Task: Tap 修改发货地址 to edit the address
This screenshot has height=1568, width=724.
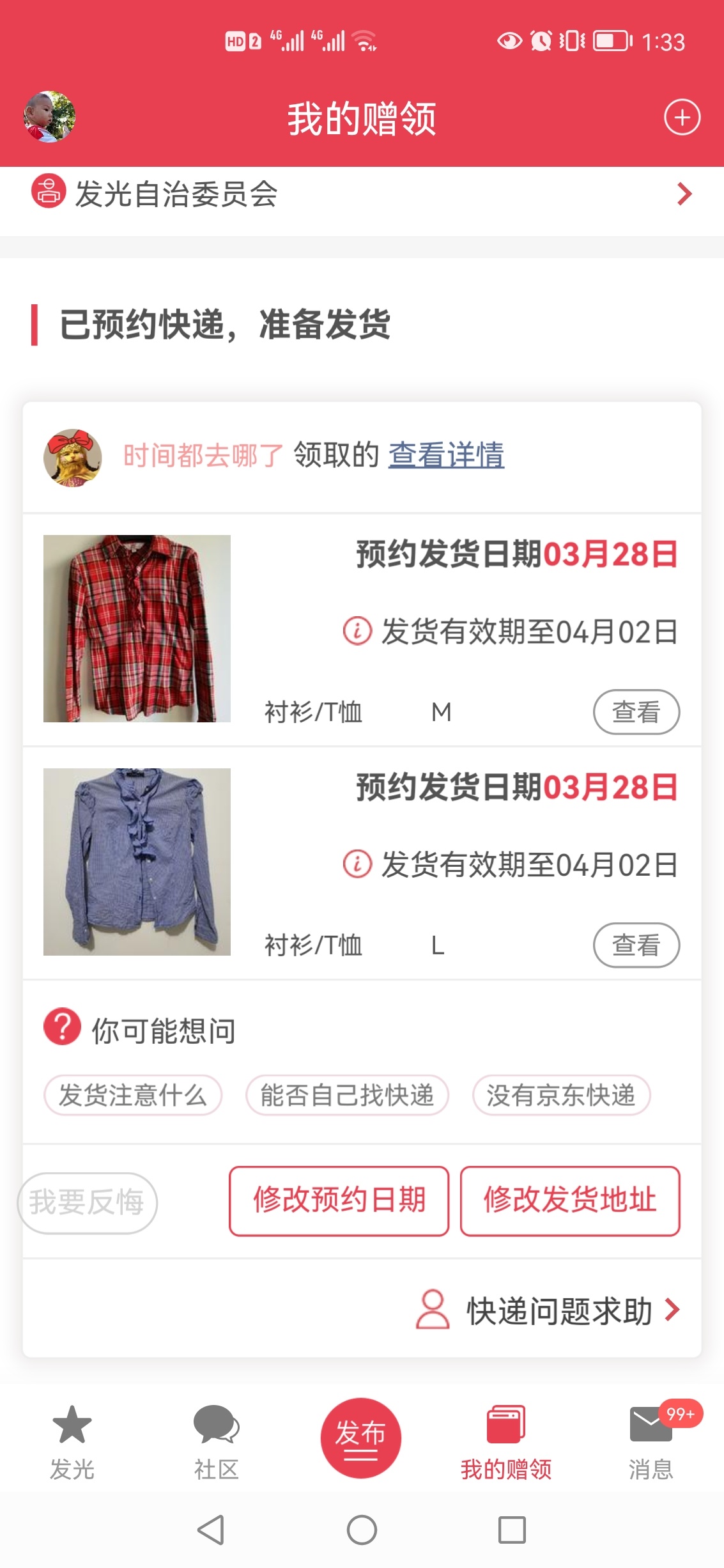Action: 570,1200
